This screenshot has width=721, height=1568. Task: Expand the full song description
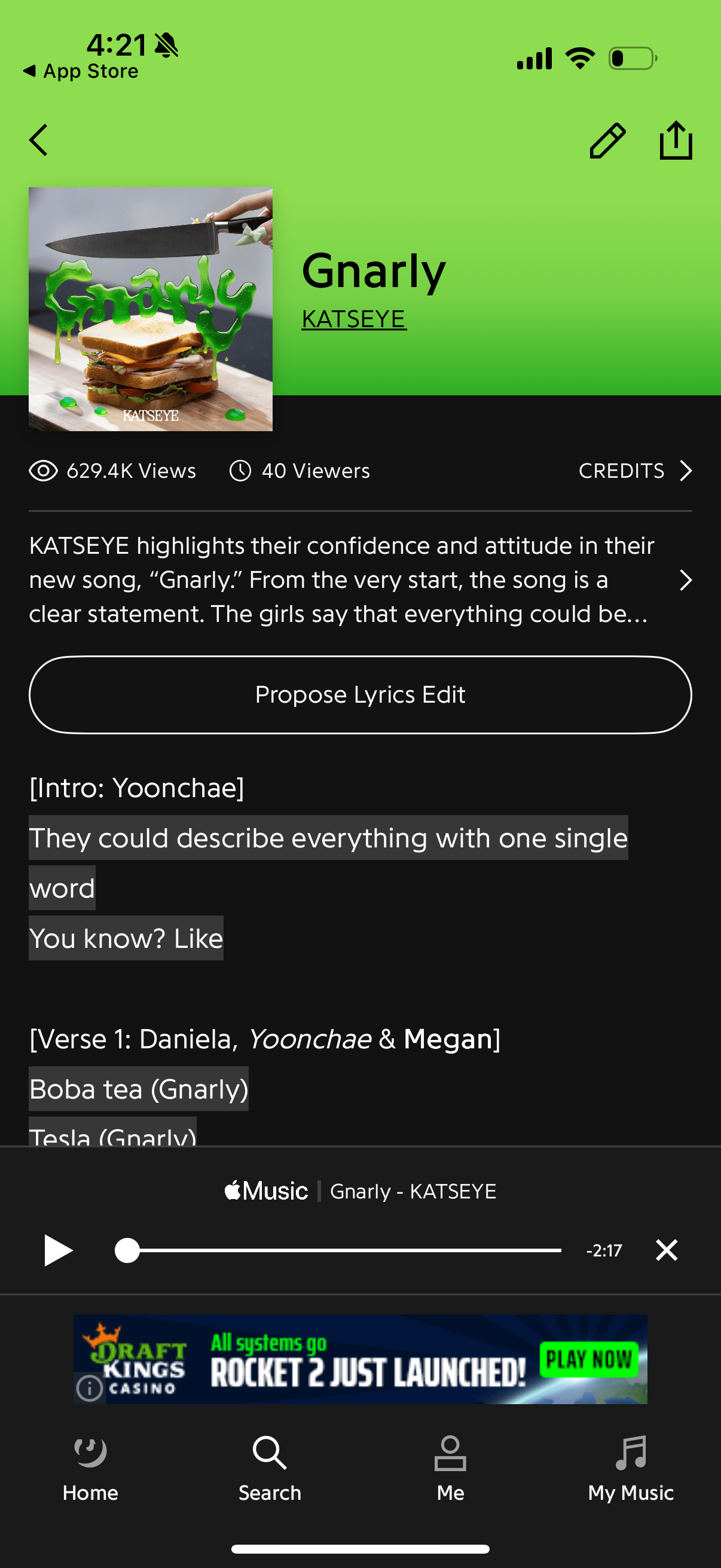pos(685,579)
